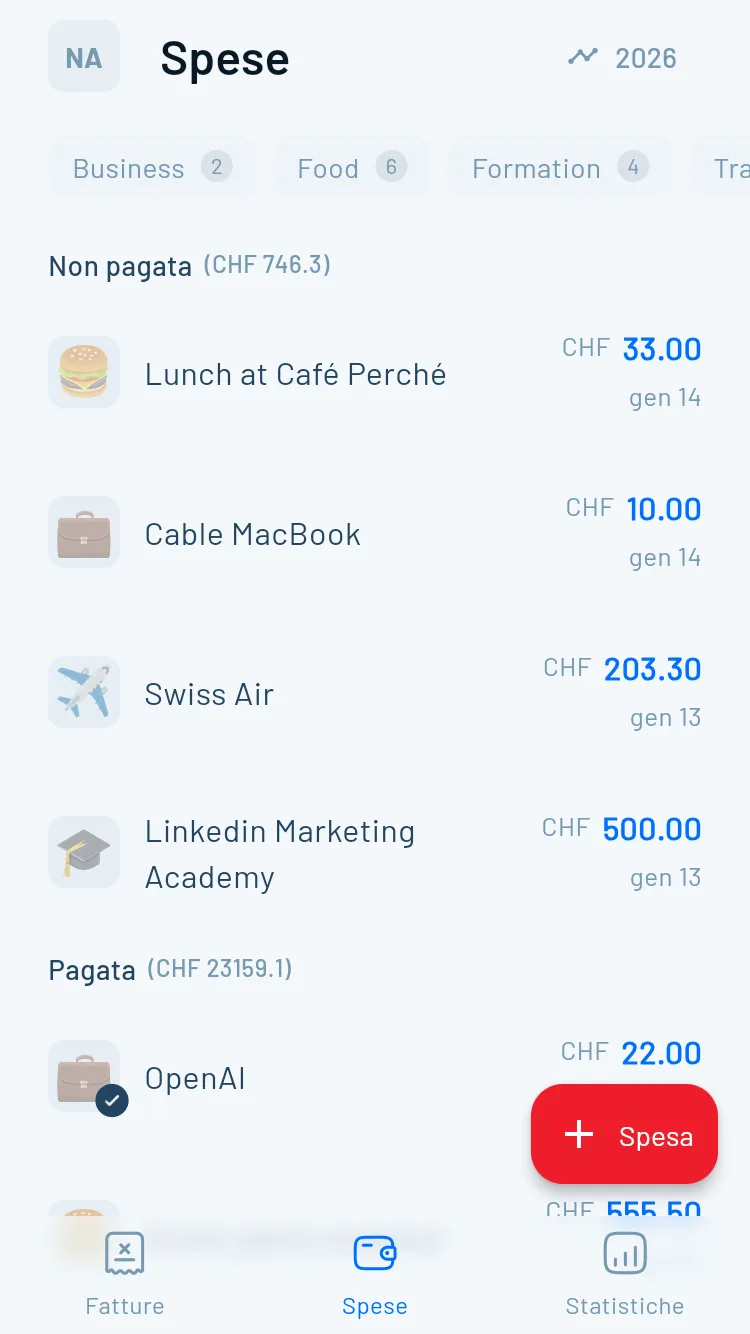The width and height of the screenshot is (750, 1334).
Task: Collapse the Pagata section
Action: [x=92, y=969]
